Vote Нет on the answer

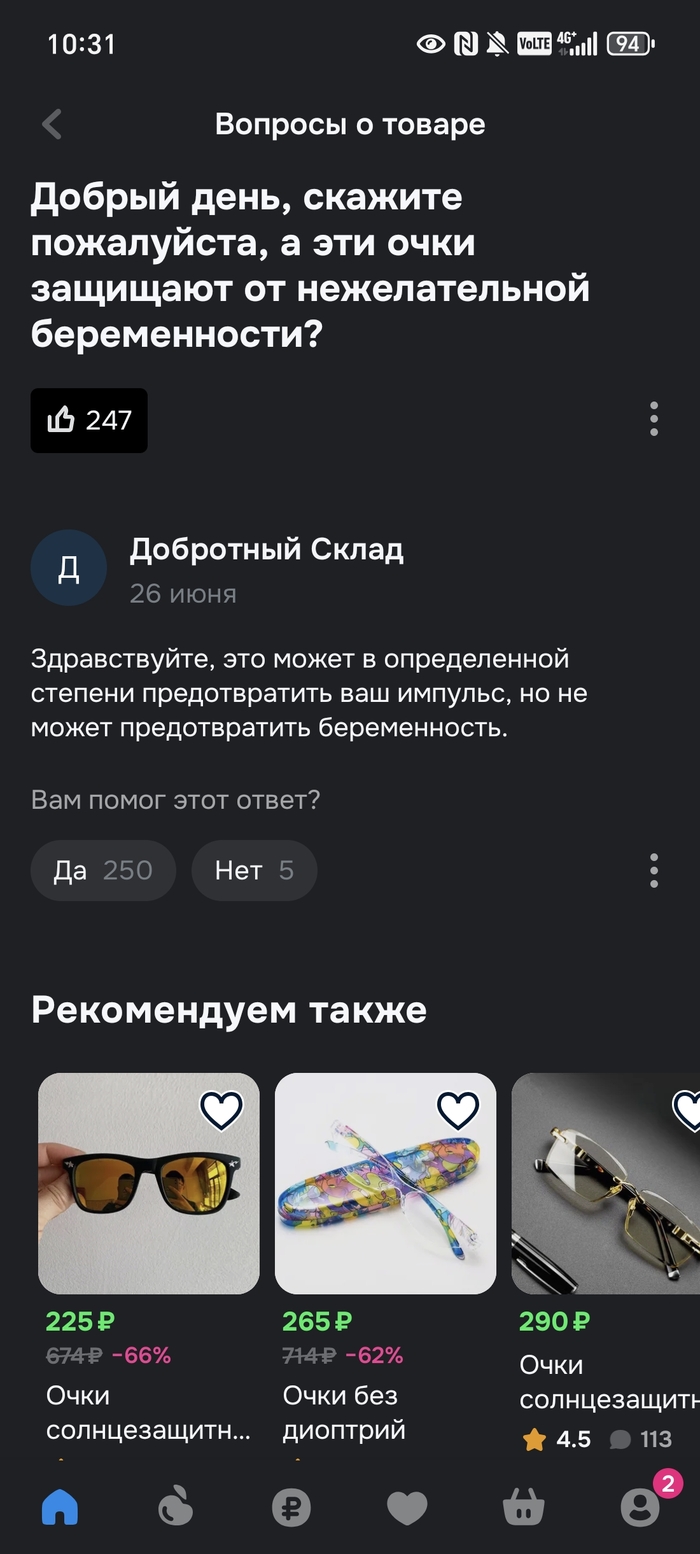coord(254,870)
